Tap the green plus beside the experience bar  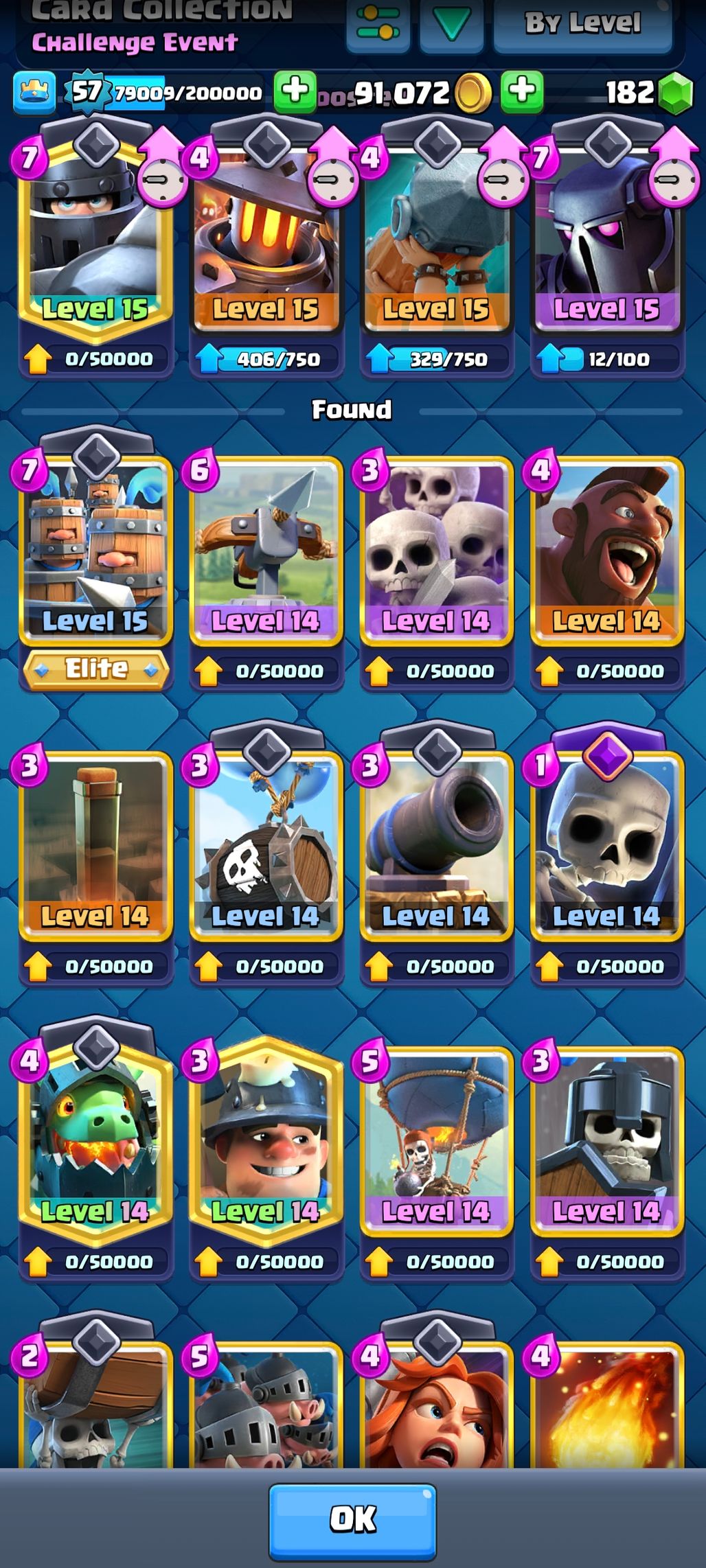[x=295, y=91]
